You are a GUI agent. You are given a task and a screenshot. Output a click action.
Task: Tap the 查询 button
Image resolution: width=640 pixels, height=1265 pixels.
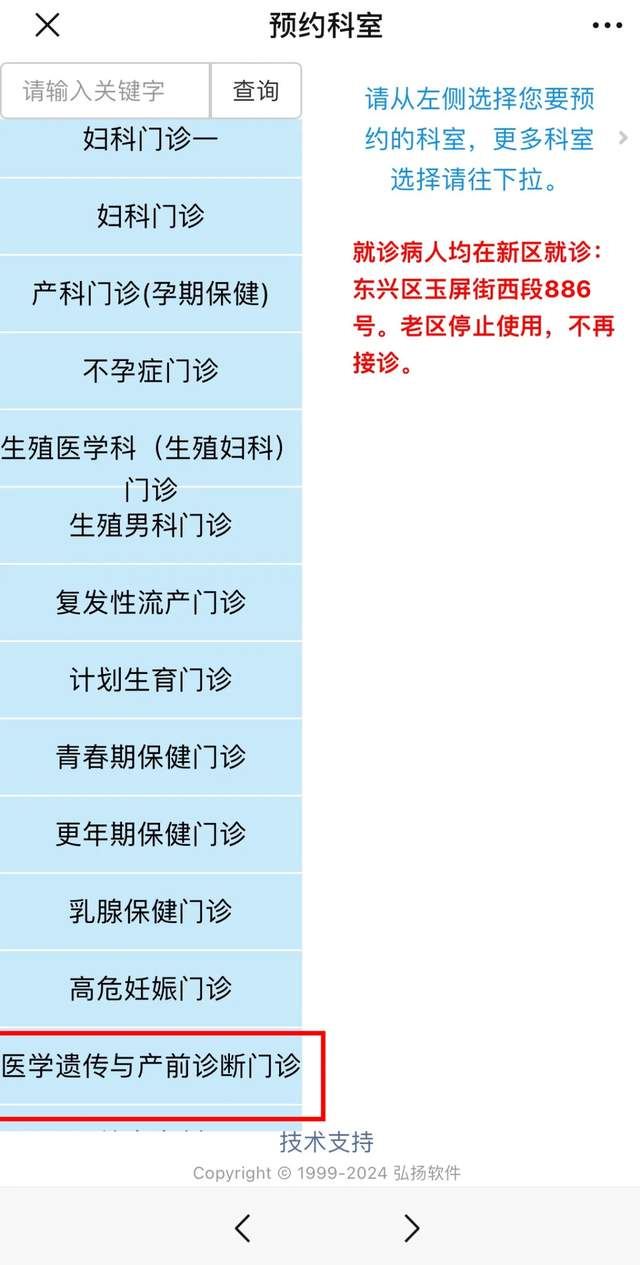pos(256,91)
